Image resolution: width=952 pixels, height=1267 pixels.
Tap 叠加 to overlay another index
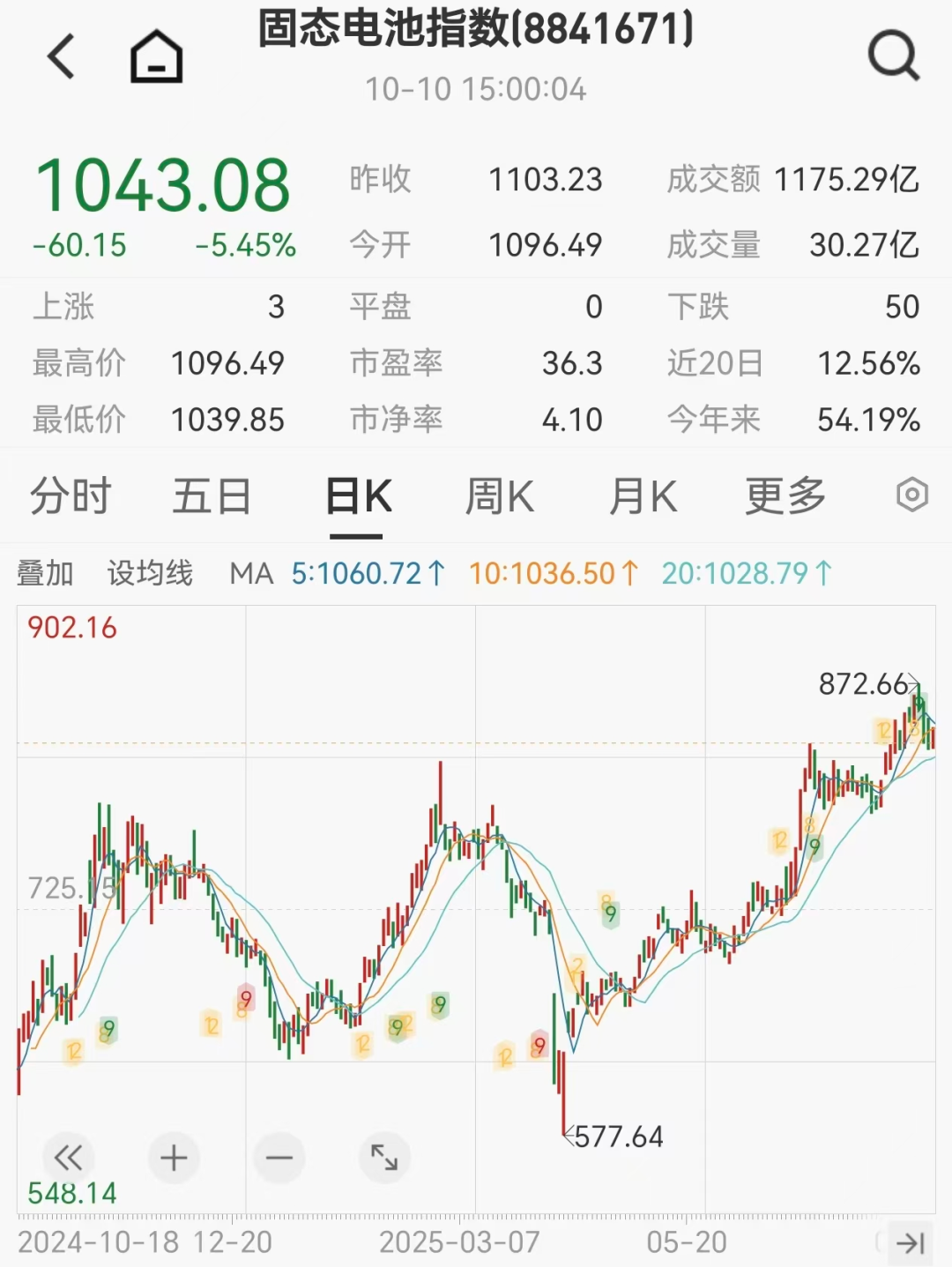point(45,574)
